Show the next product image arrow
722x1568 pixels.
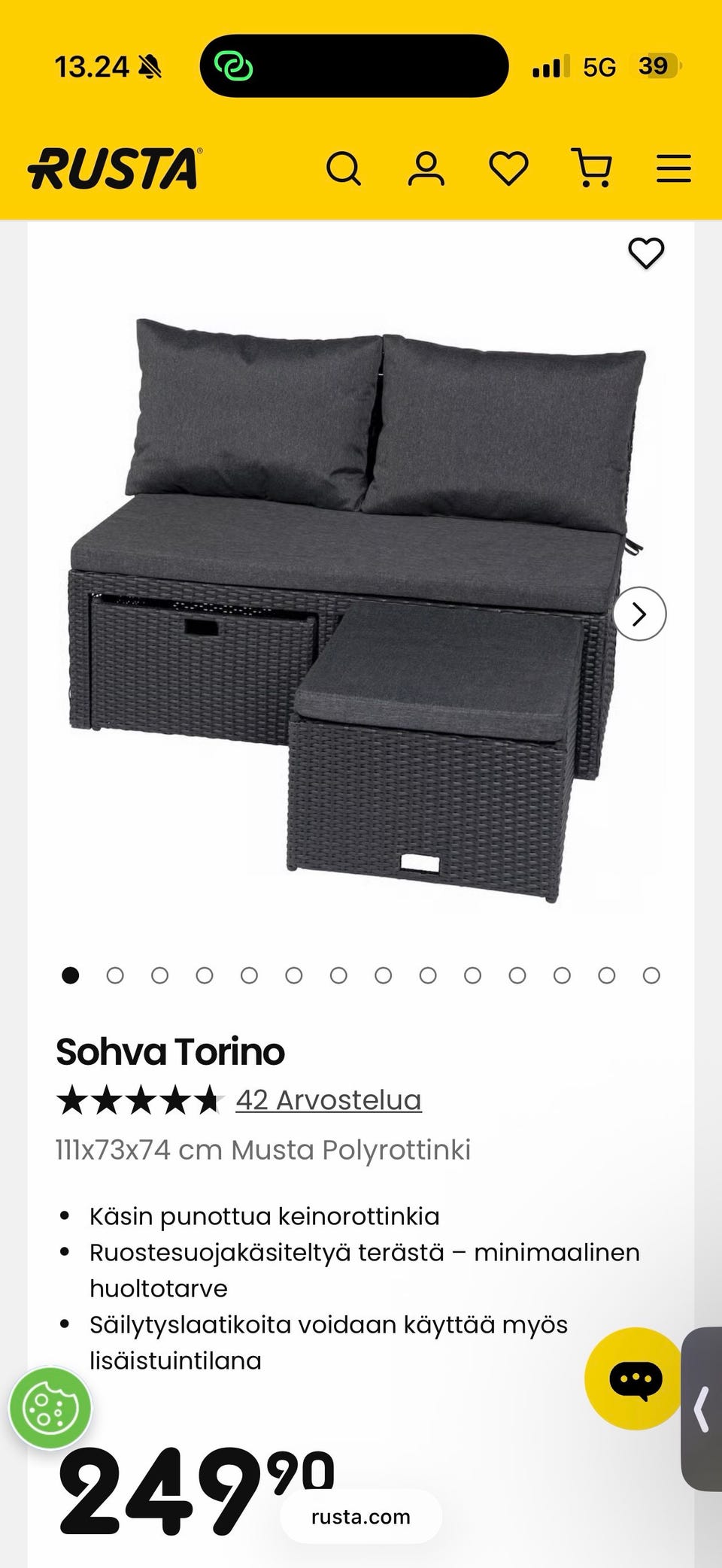tap(639, 614)
